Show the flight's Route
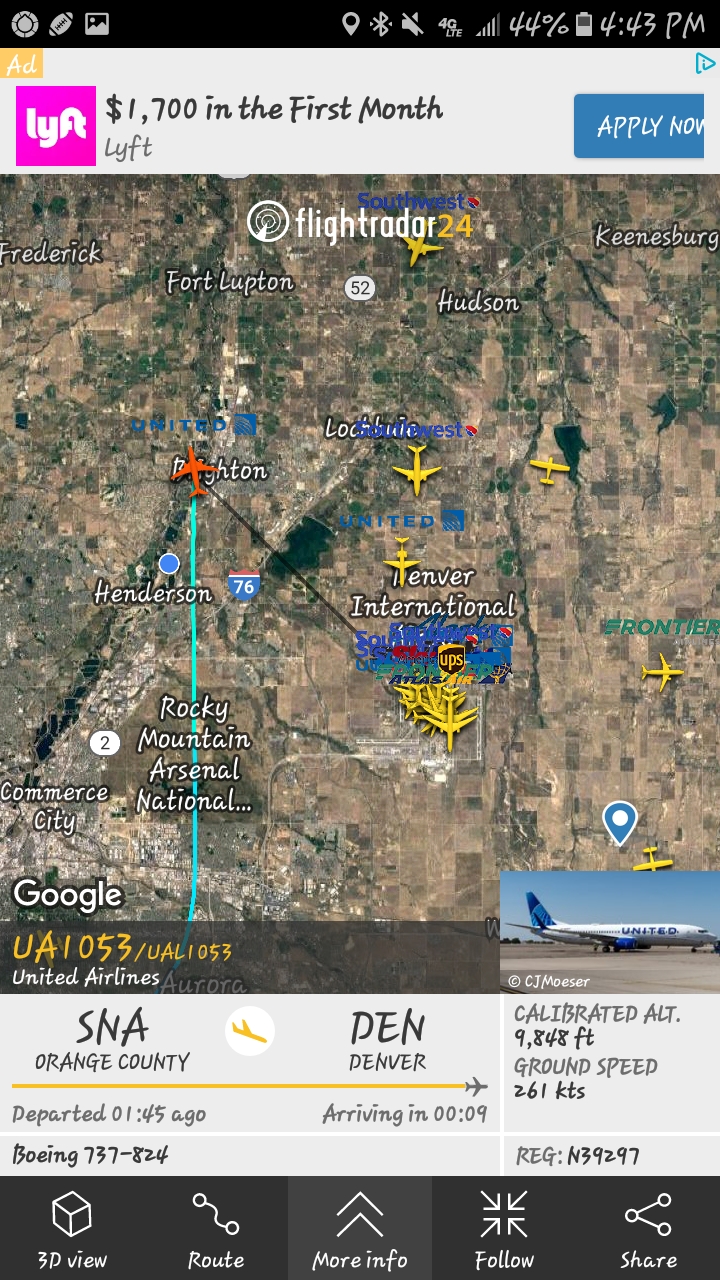This screenshot has width=720, height=1280. click(216, 1228)
